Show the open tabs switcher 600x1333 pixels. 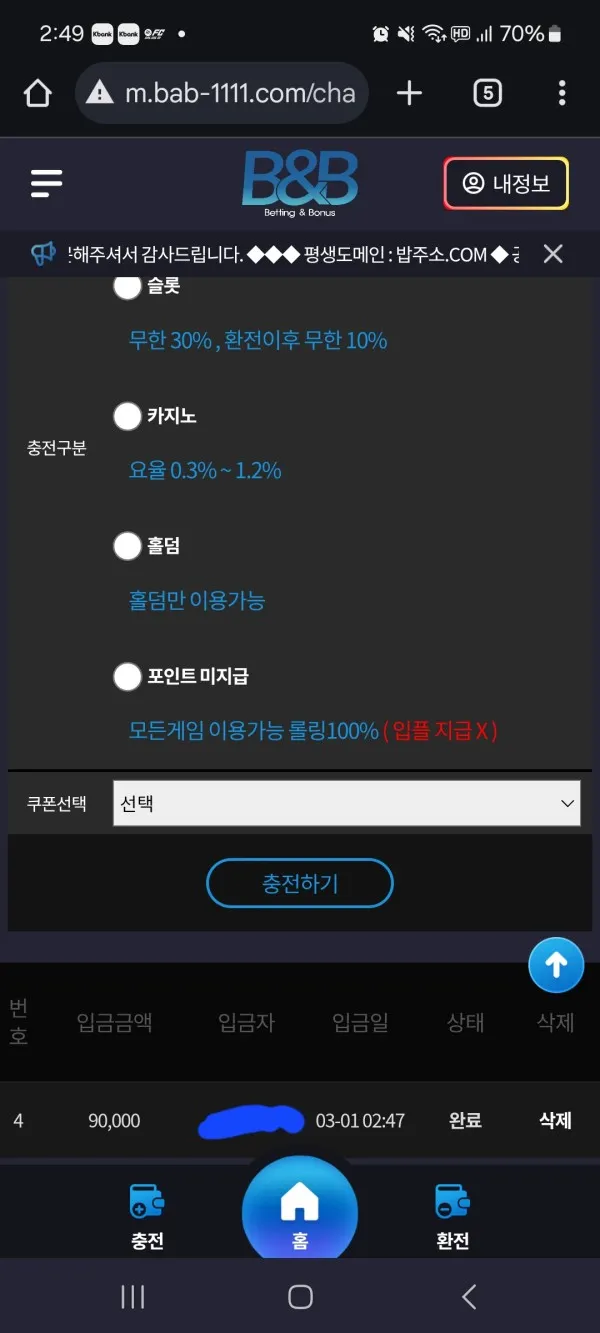pyautogui.click(x=487, y=94)
